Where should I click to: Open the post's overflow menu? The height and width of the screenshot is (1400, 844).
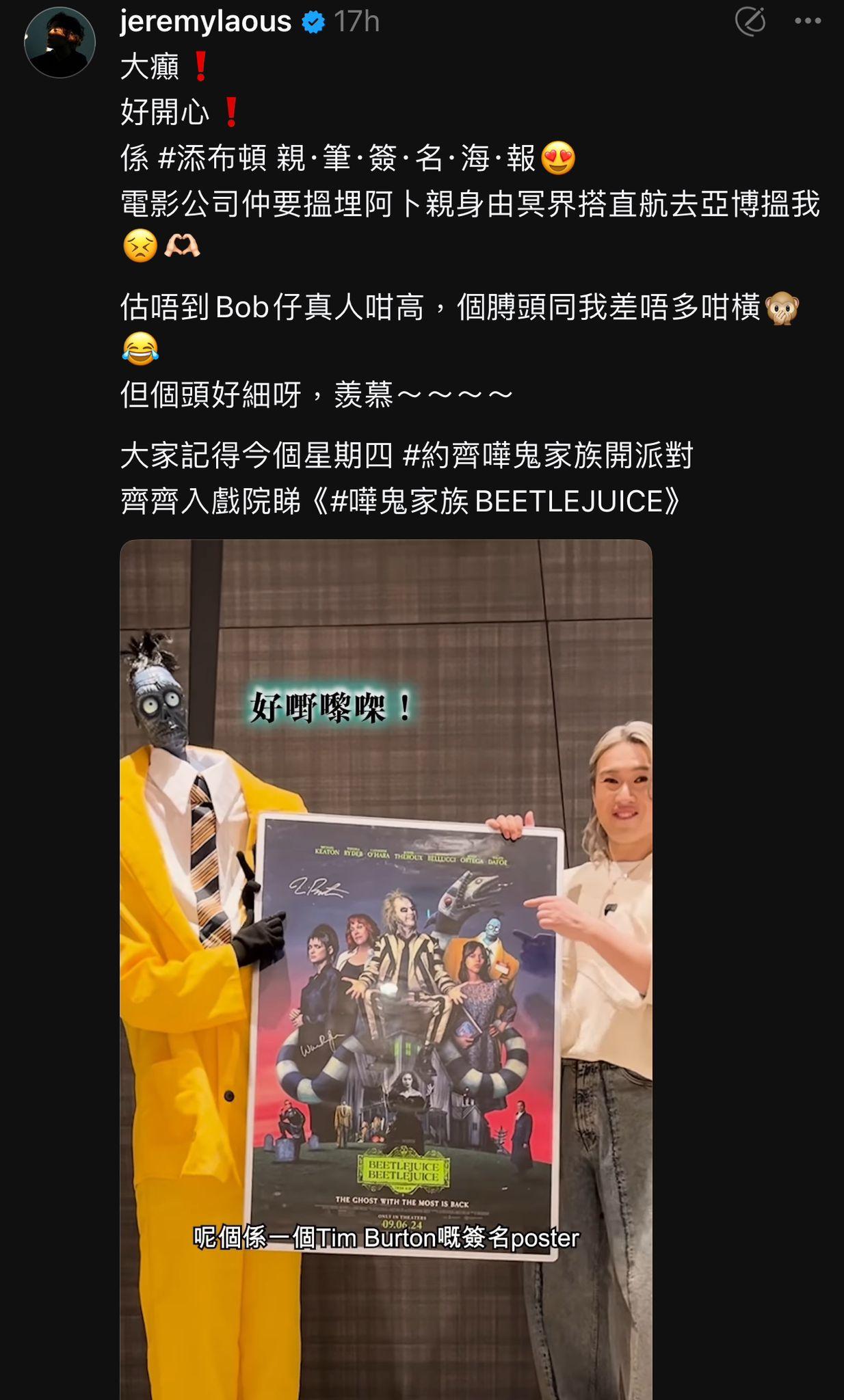pos(807,21)
